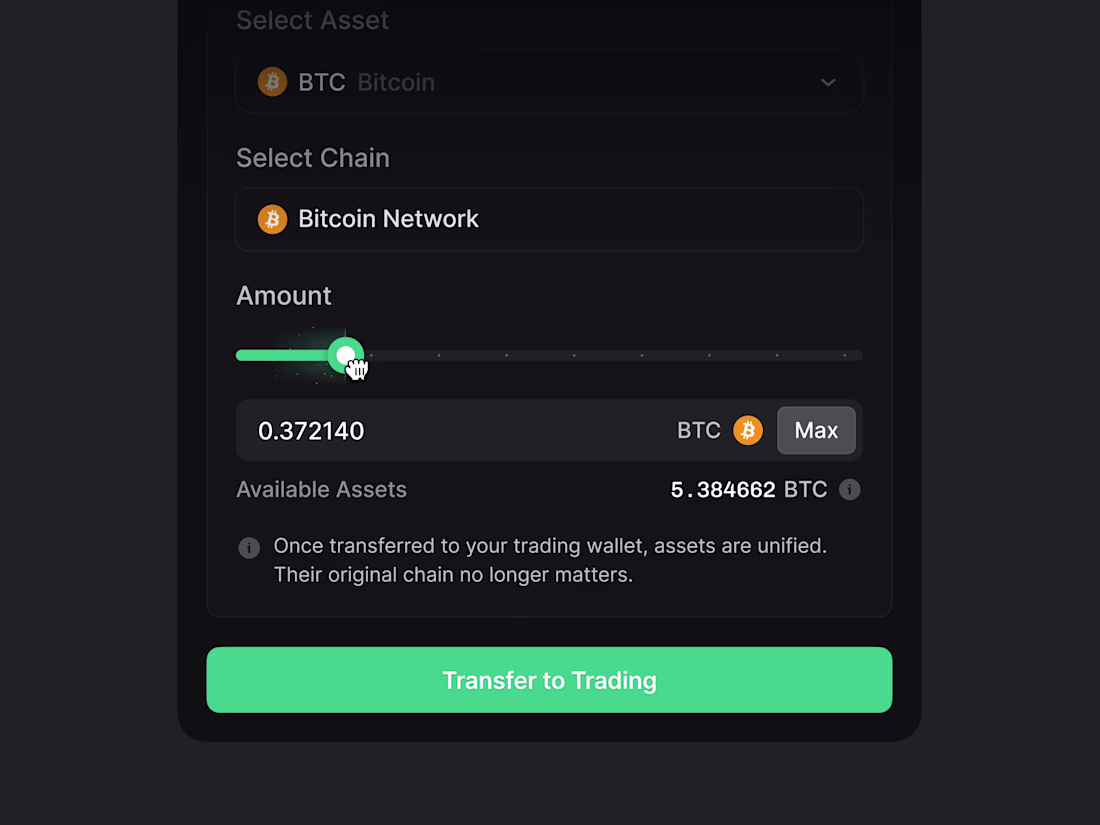Edit the 0.372140 amount field
1100x825 pixels.
pyautogui.click(x=450, y=431)
